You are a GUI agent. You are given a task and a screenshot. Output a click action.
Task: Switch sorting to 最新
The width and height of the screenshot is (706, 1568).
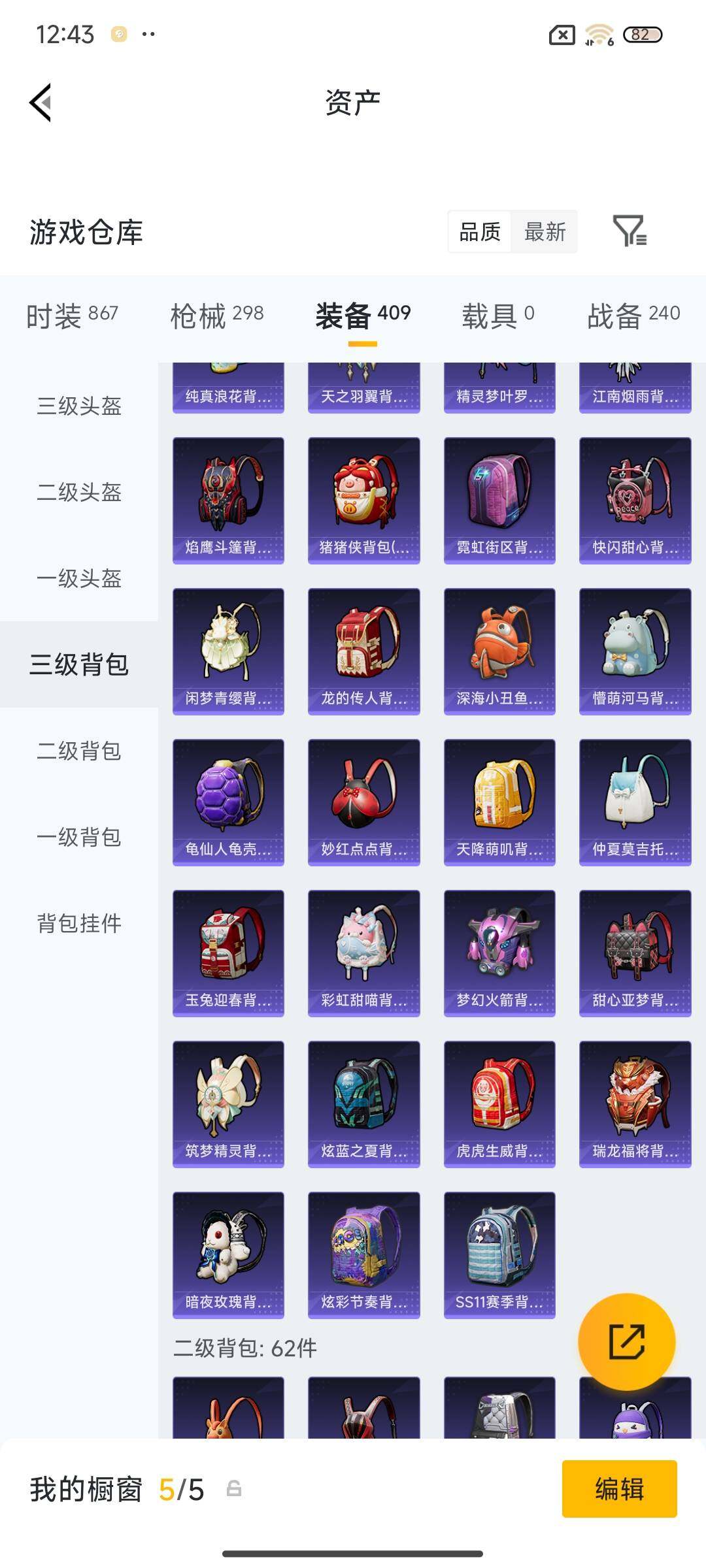pyautogui.click(x=546, y=232)
